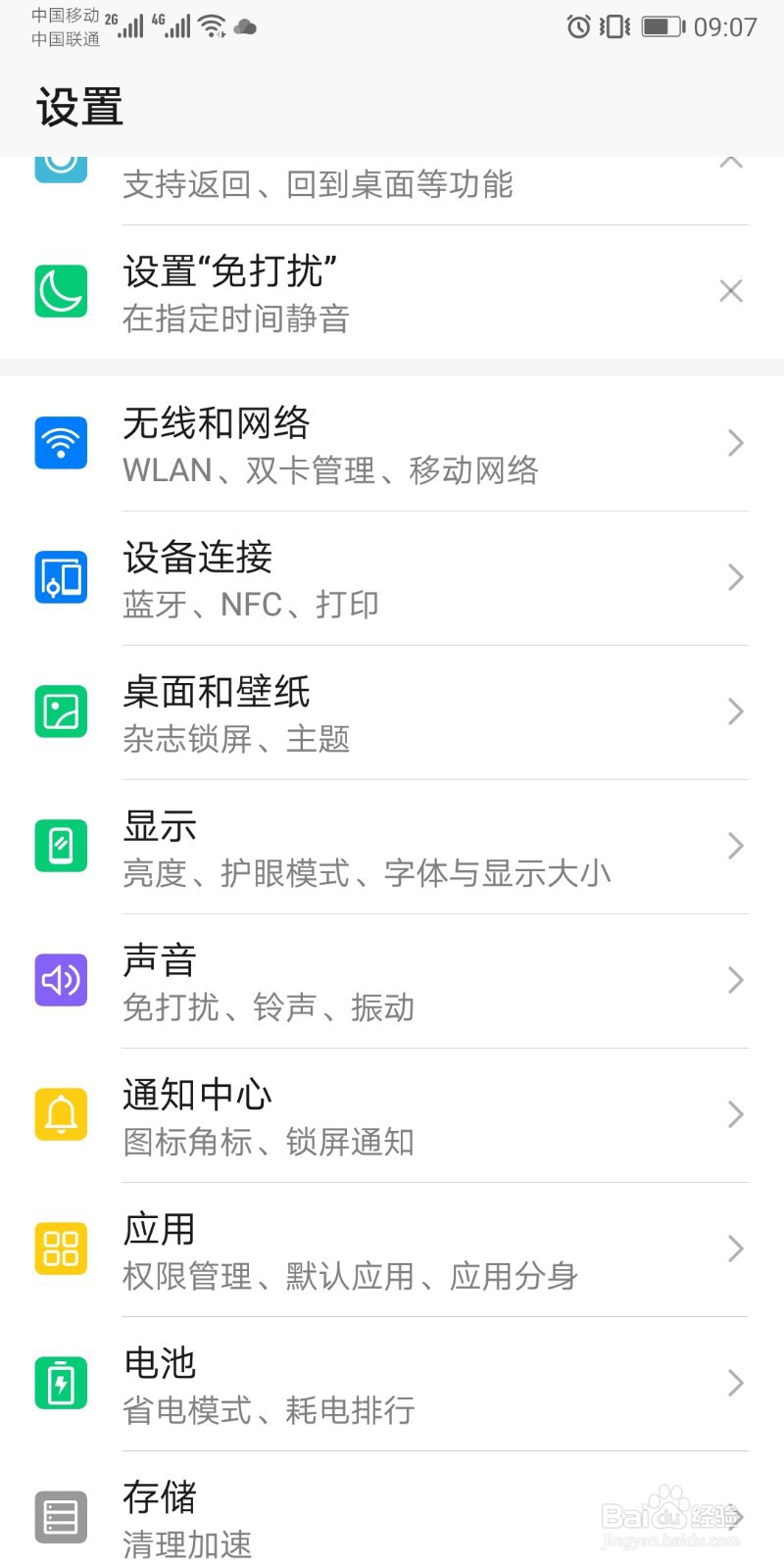Dismiss the 免打扰 suggestion with the X
The image size is (784, 1568).
click(731, 291)
